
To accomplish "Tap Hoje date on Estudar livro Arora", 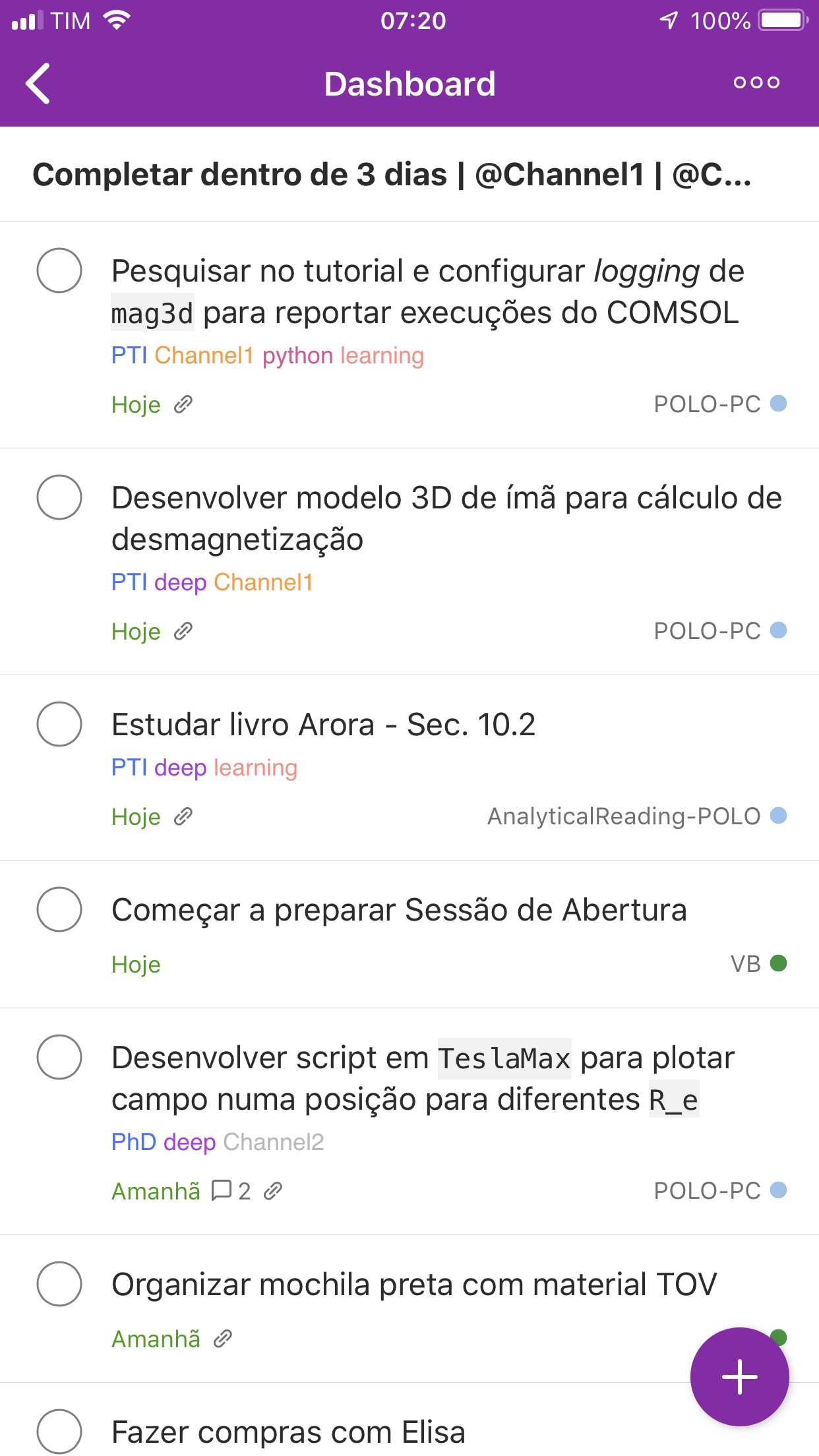I will [136, 816].
